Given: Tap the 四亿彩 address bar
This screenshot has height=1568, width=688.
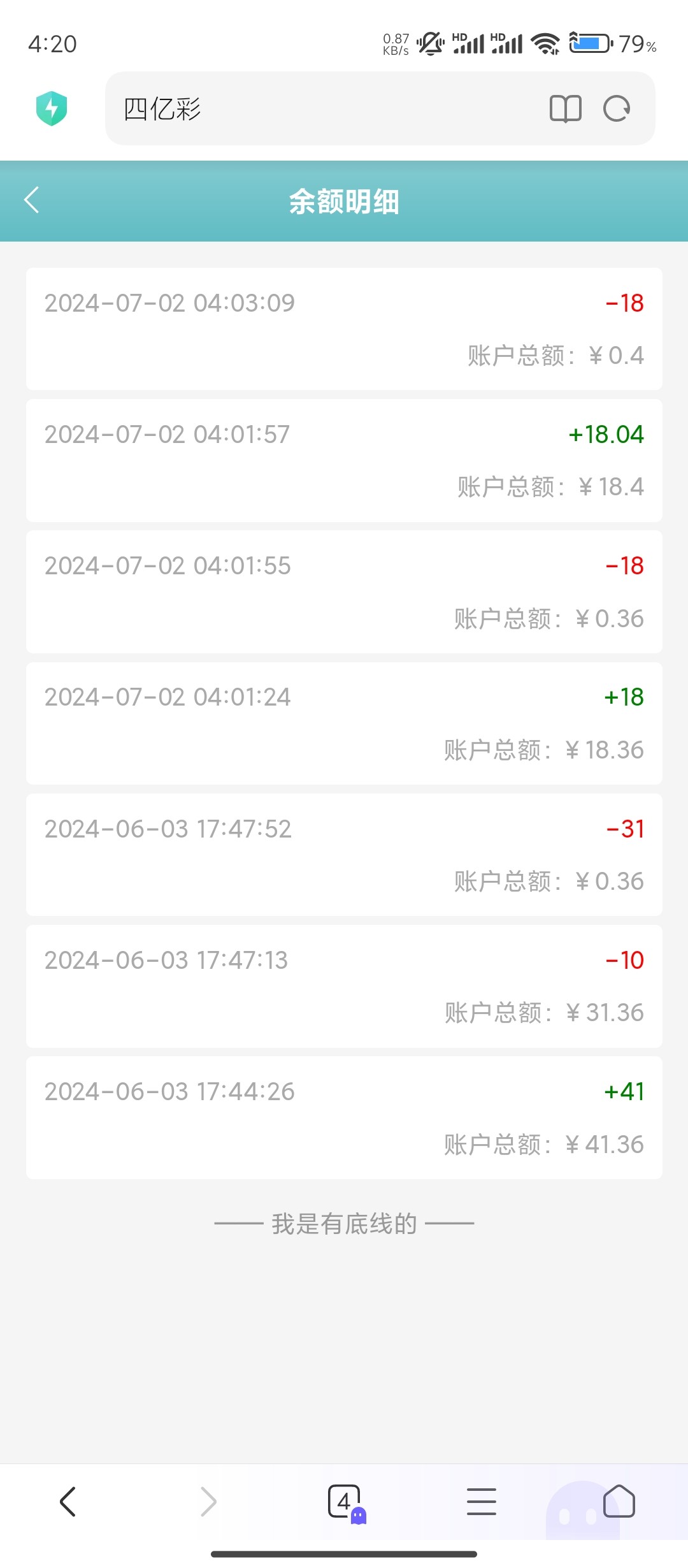Looking at the screenshot, I should point(319,109).
